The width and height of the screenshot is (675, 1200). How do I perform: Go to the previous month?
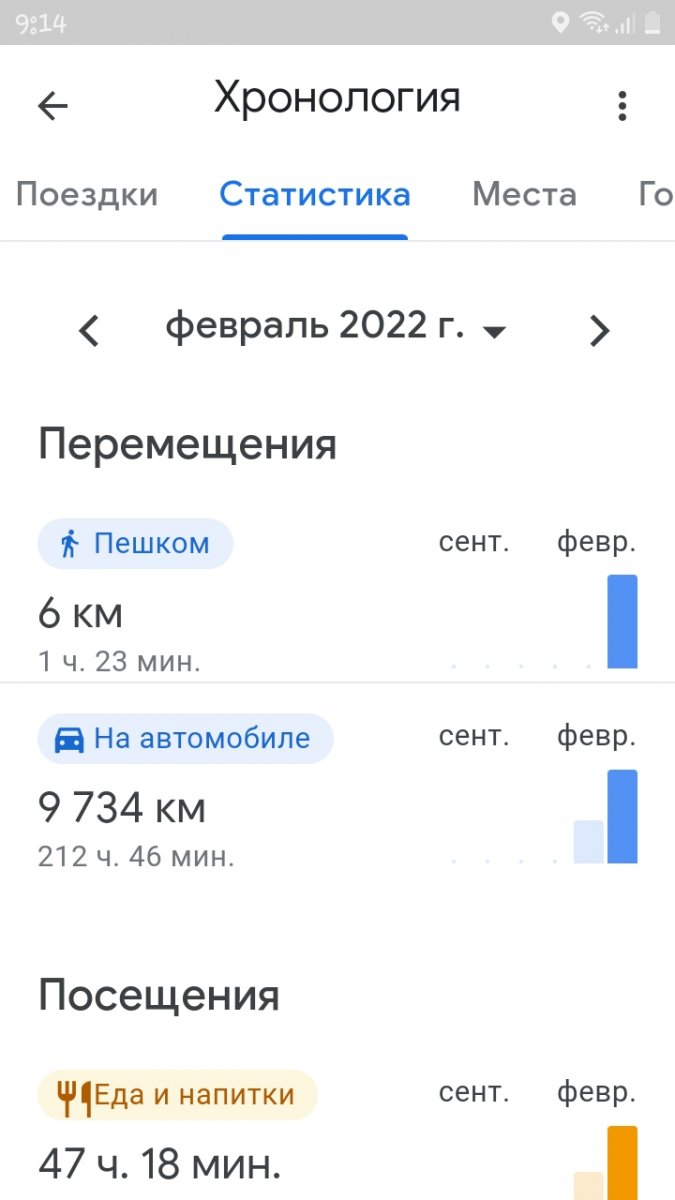click(89, 329)
